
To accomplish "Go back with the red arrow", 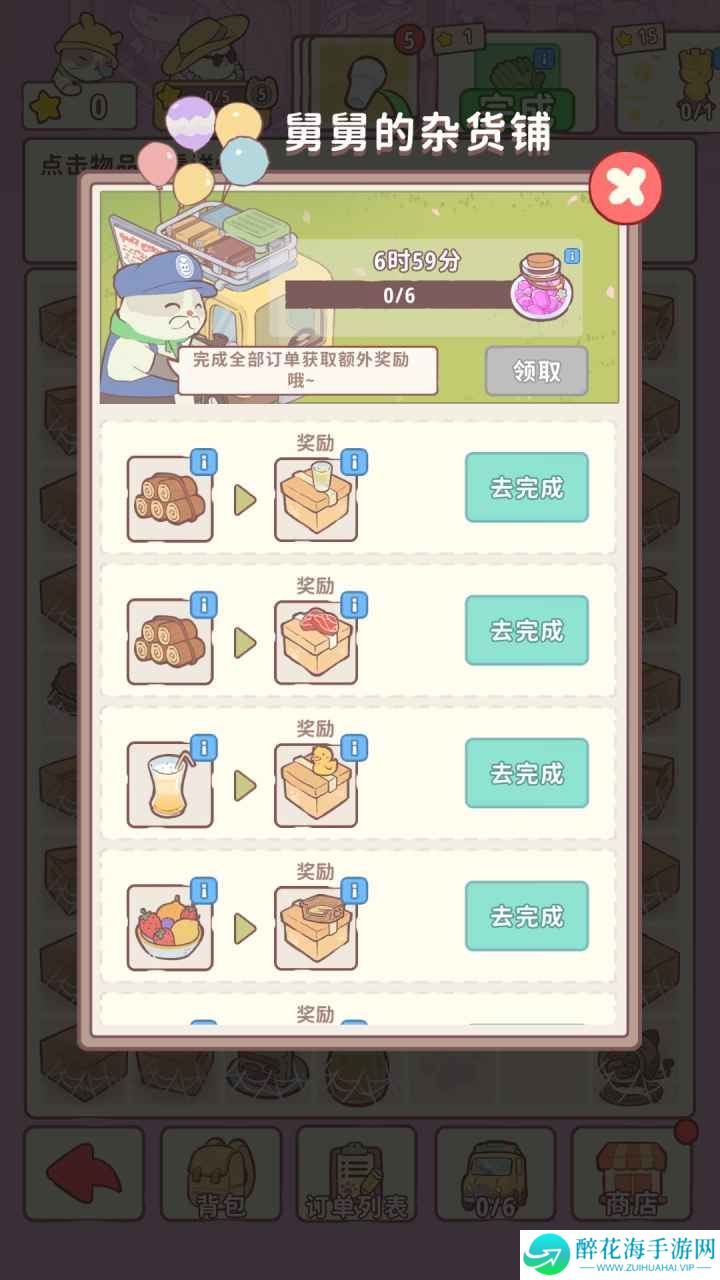I will (84, 1177).
